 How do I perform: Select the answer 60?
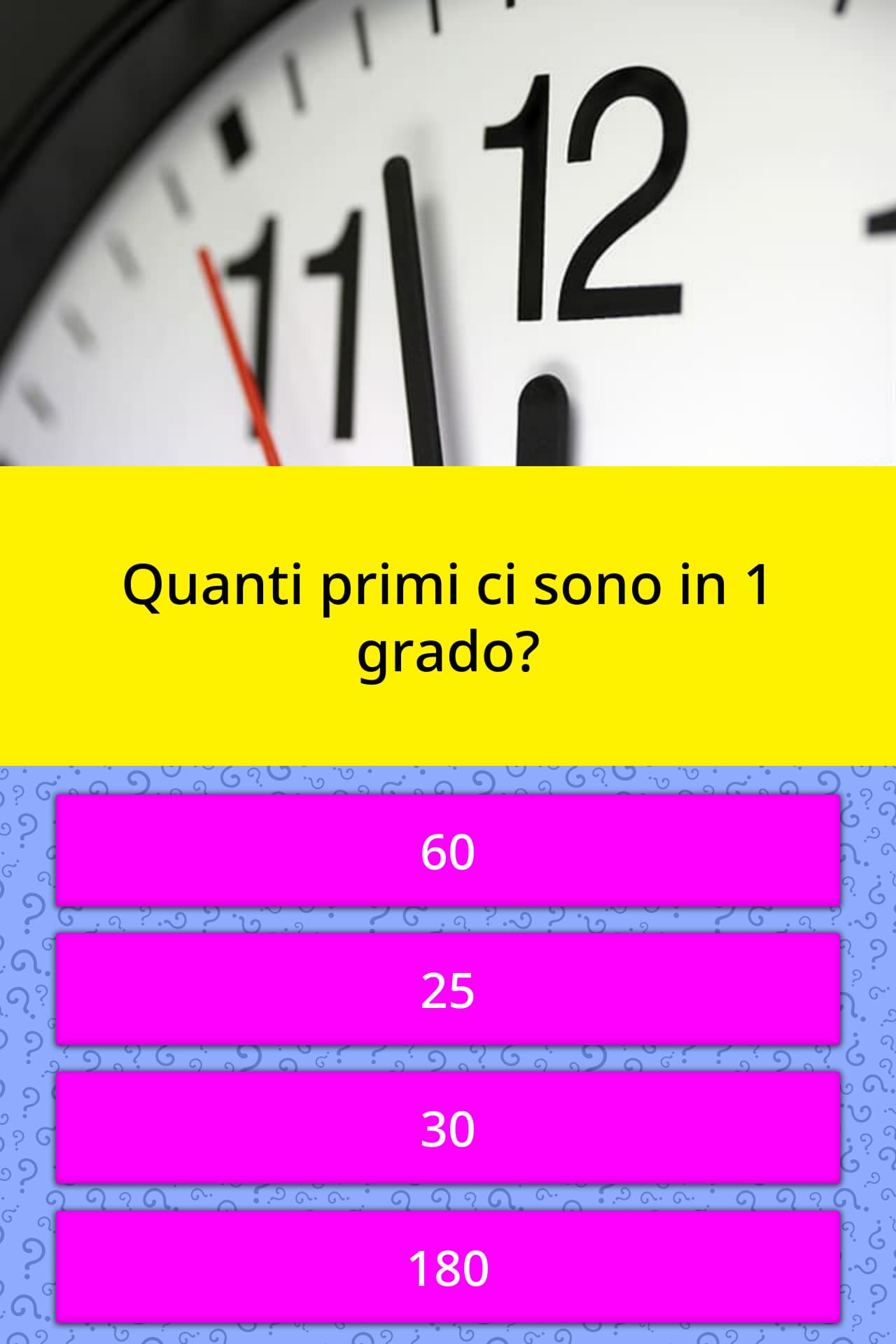tap(448, 851)
